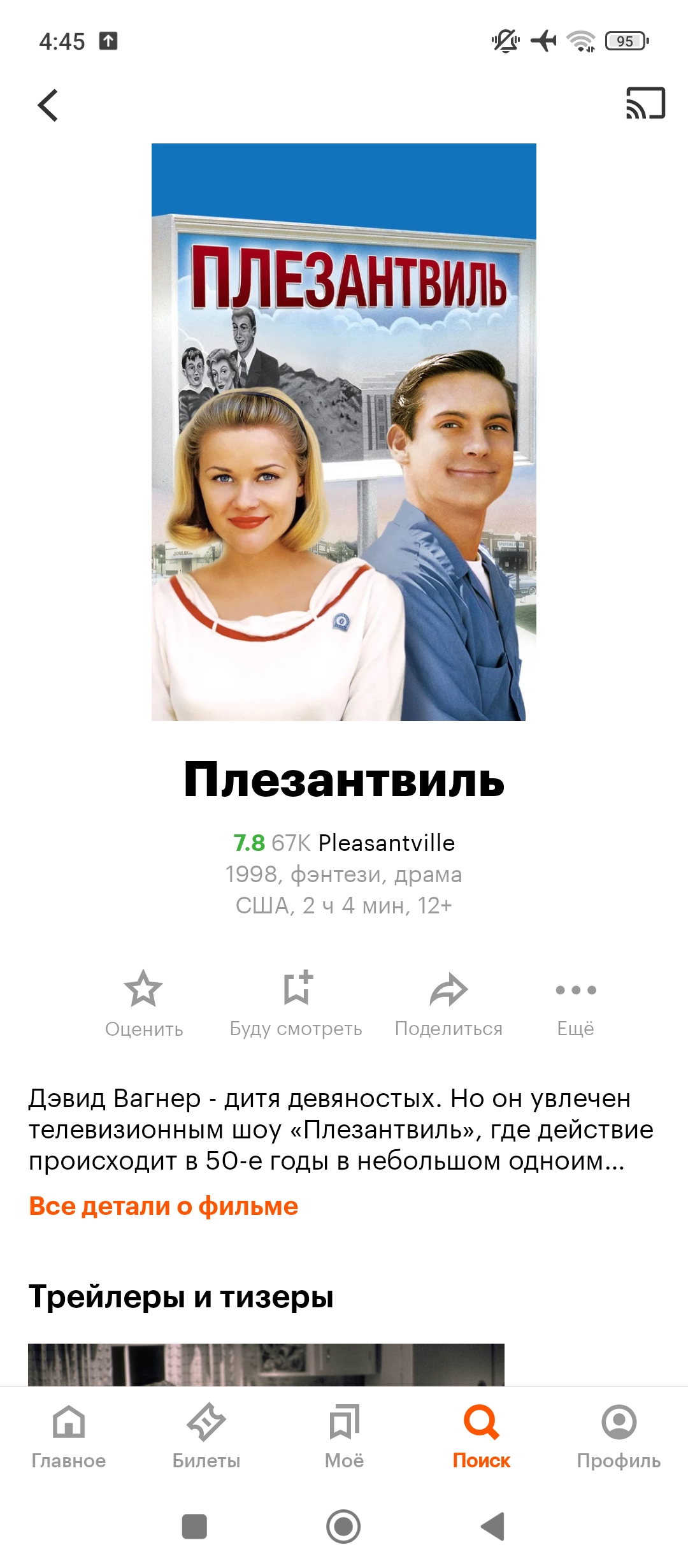Play the trailer thumbnail under Трейлеры и тизеры
This screenshot has width=688, height=1568.
(266, 1364)
